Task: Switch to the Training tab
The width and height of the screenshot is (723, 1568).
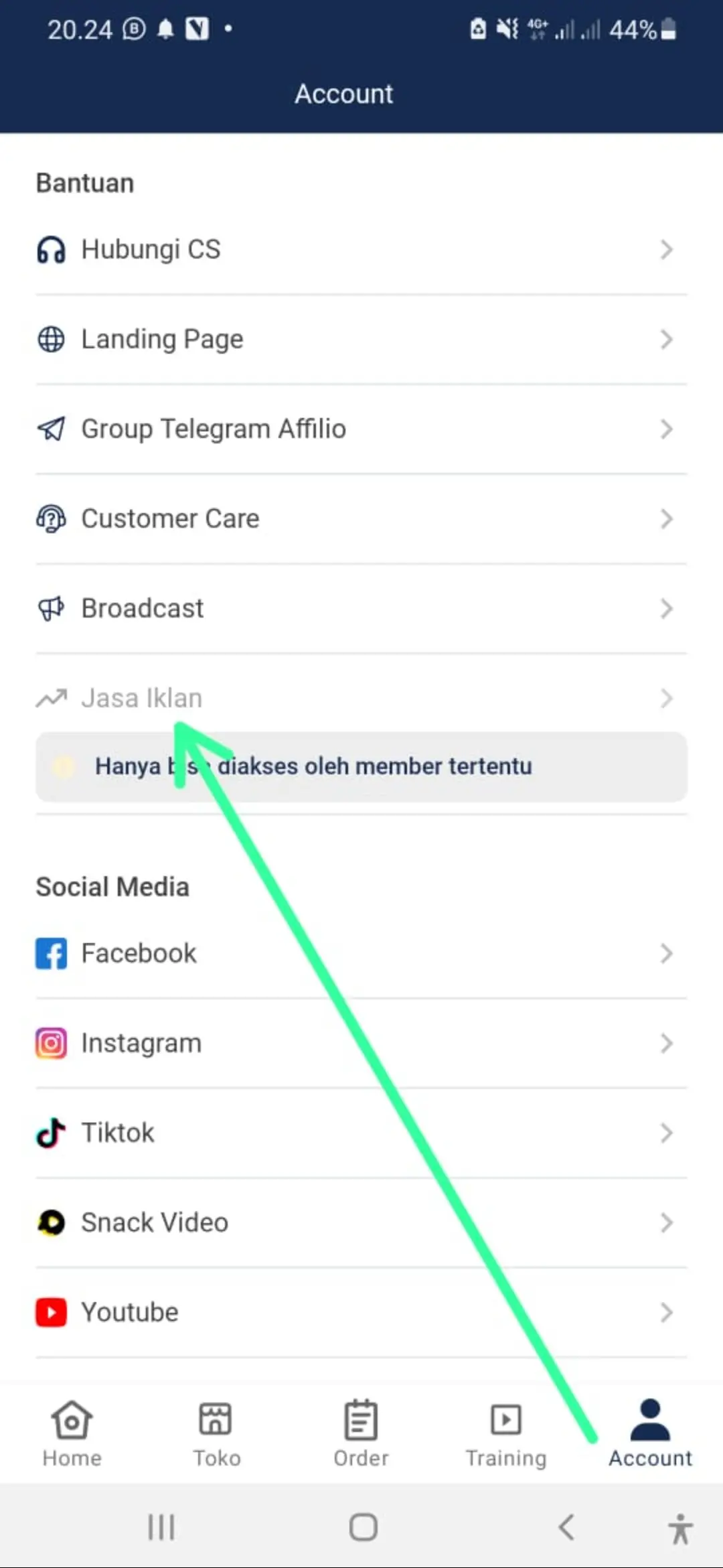Action: pyautogui.click(x=506, y=1433)
